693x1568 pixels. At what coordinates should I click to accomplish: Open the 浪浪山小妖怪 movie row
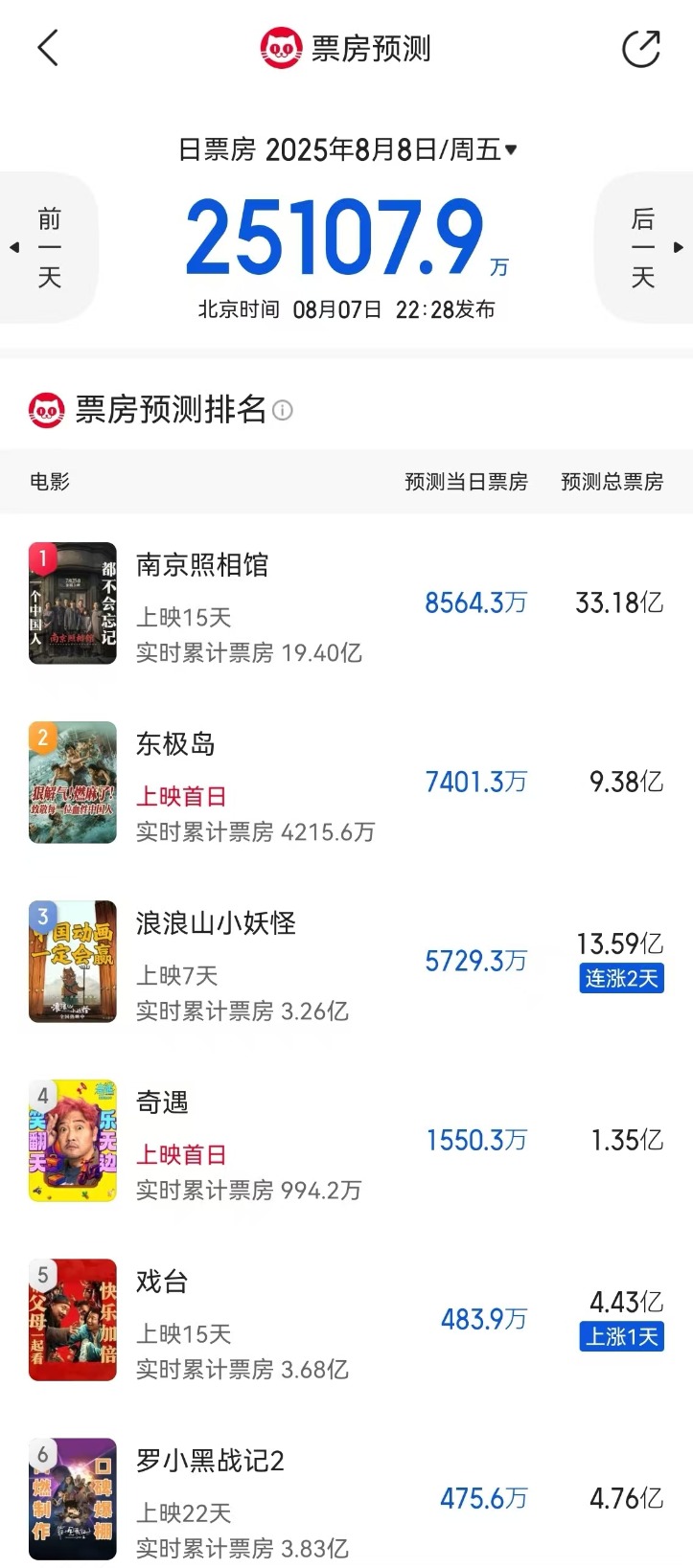pyautogui.click(x=346, y=962)
